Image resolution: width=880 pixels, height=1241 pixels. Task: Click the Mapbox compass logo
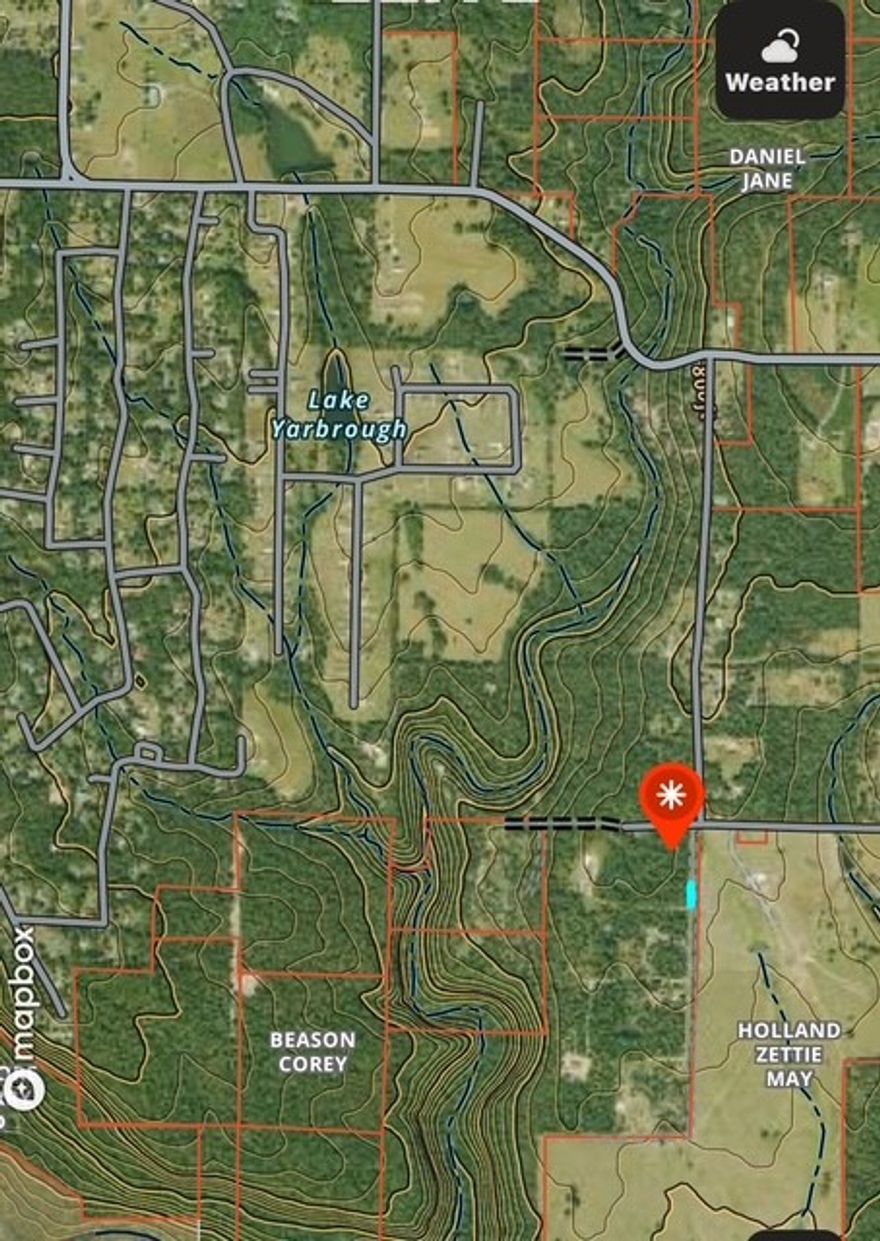pos(24,1087)
